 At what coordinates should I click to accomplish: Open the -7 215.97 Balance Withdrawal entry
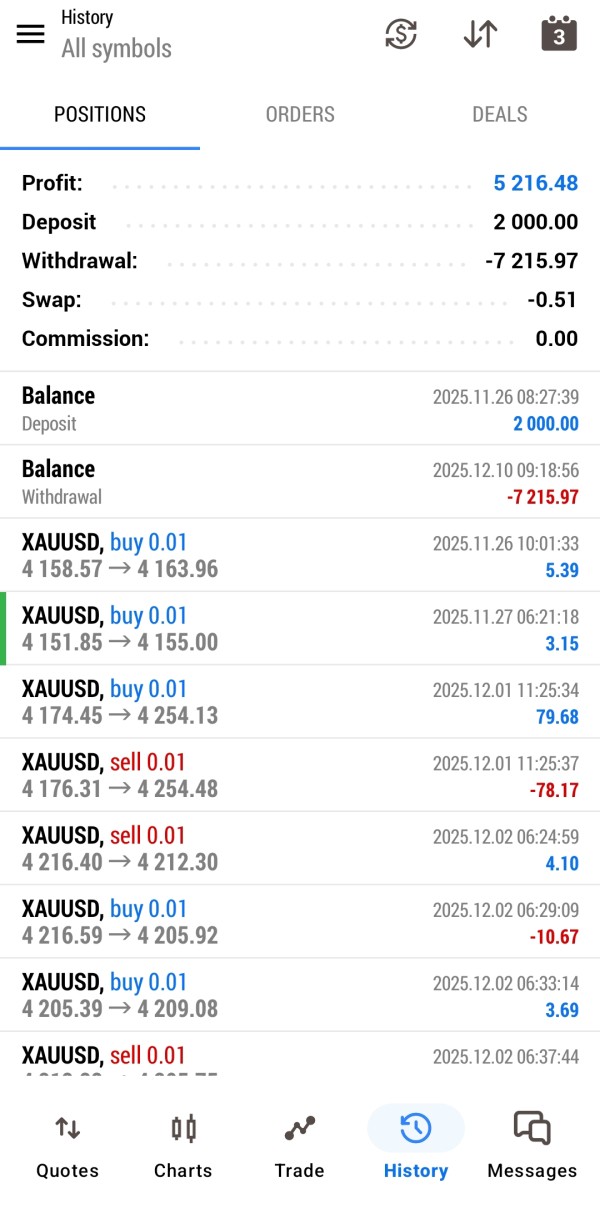(x=300, y=482)
